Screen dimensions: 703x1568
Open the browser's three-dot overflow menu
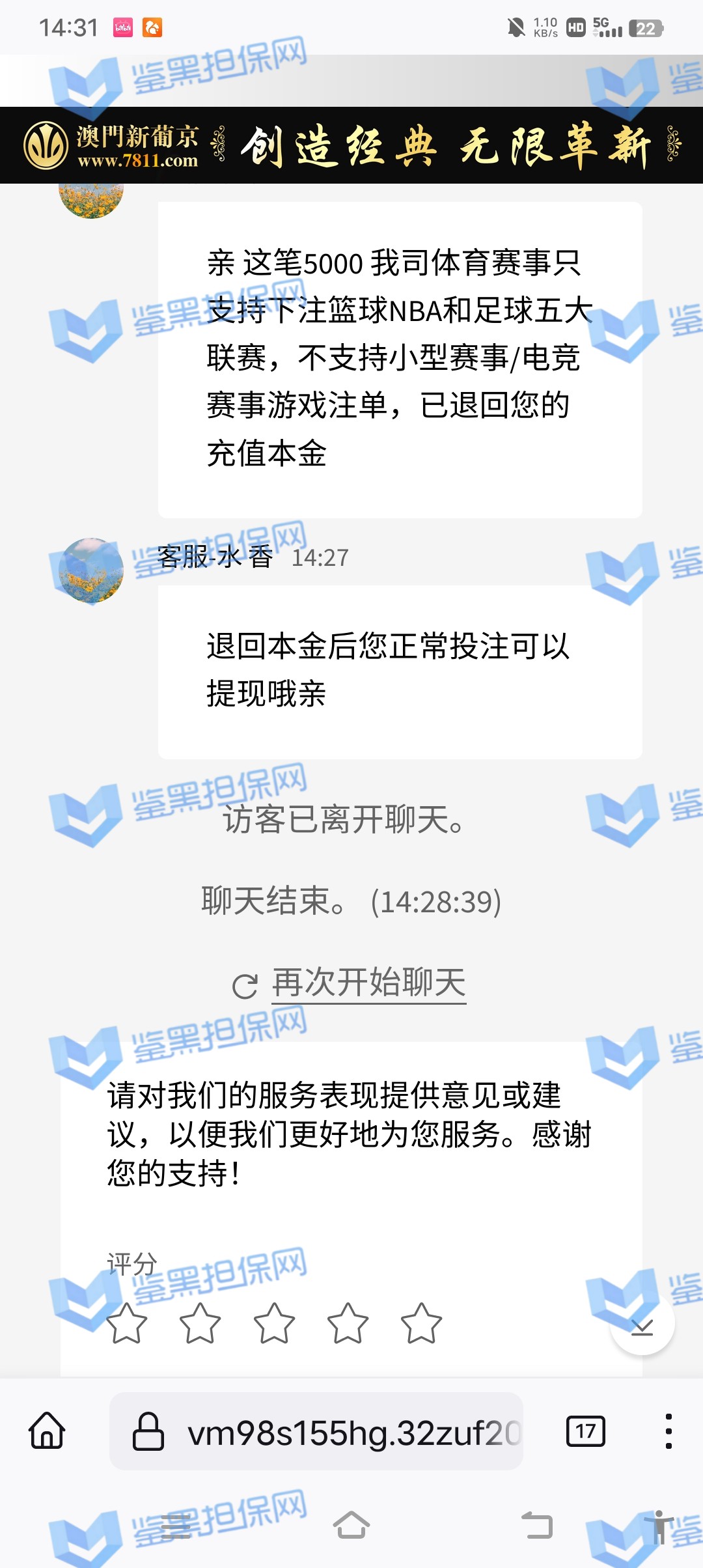click(669, 1431)
